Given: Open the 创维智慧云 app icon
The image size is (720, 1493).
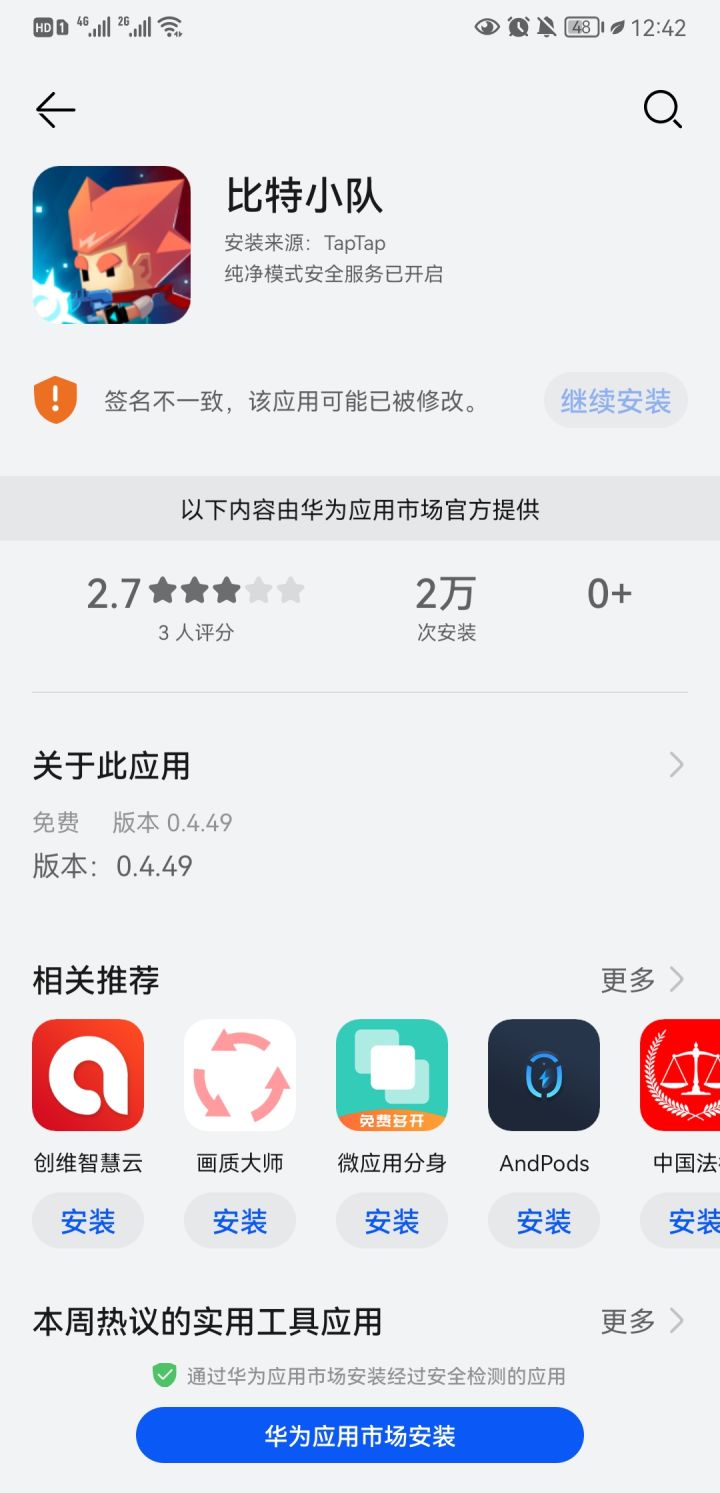Looking at the screenshot, I should click(x=88, y=1074).
